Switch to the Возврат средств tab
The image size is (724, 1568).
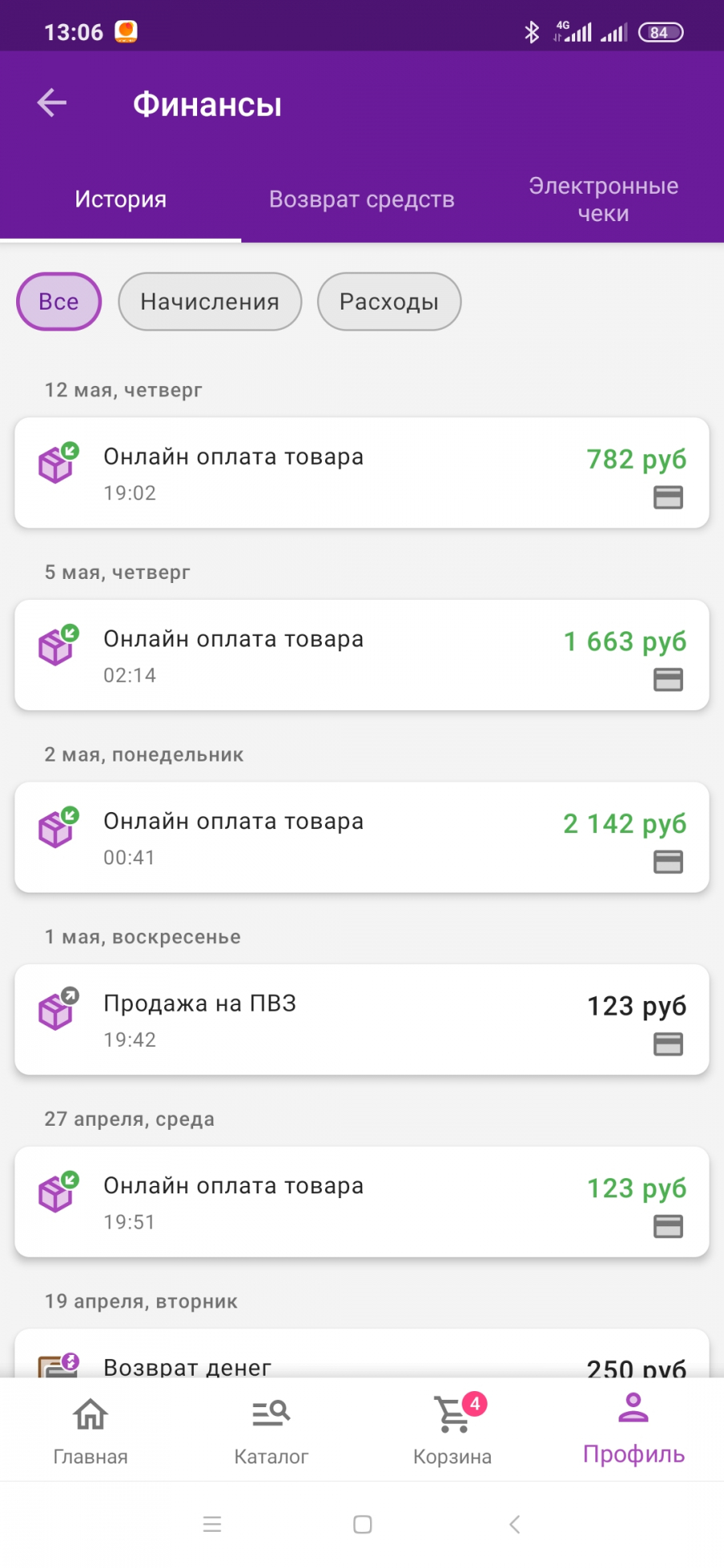click(x=362, y=199)
